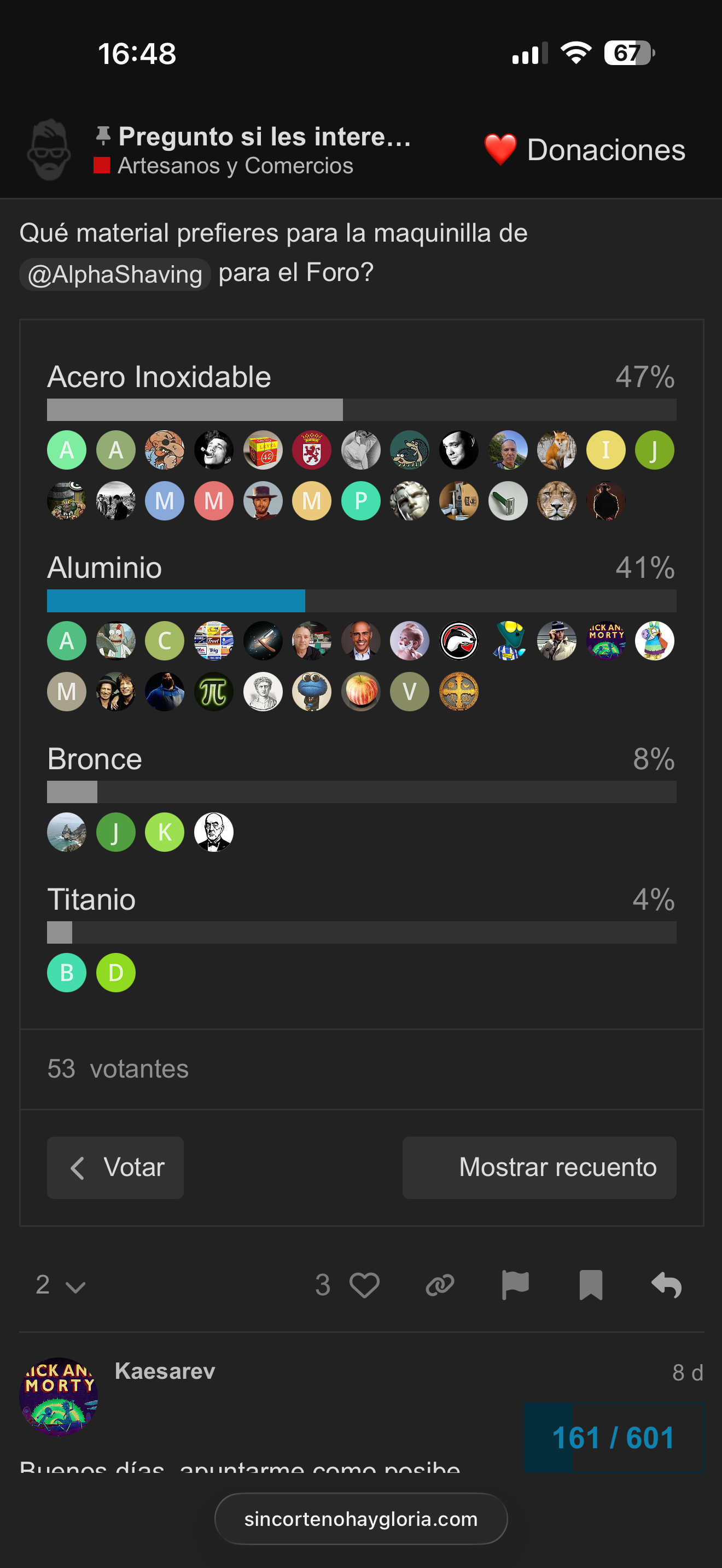The width and height of the screenshot is (722, 1568).
Task: Open the Donaciones link
Action: 585,150
